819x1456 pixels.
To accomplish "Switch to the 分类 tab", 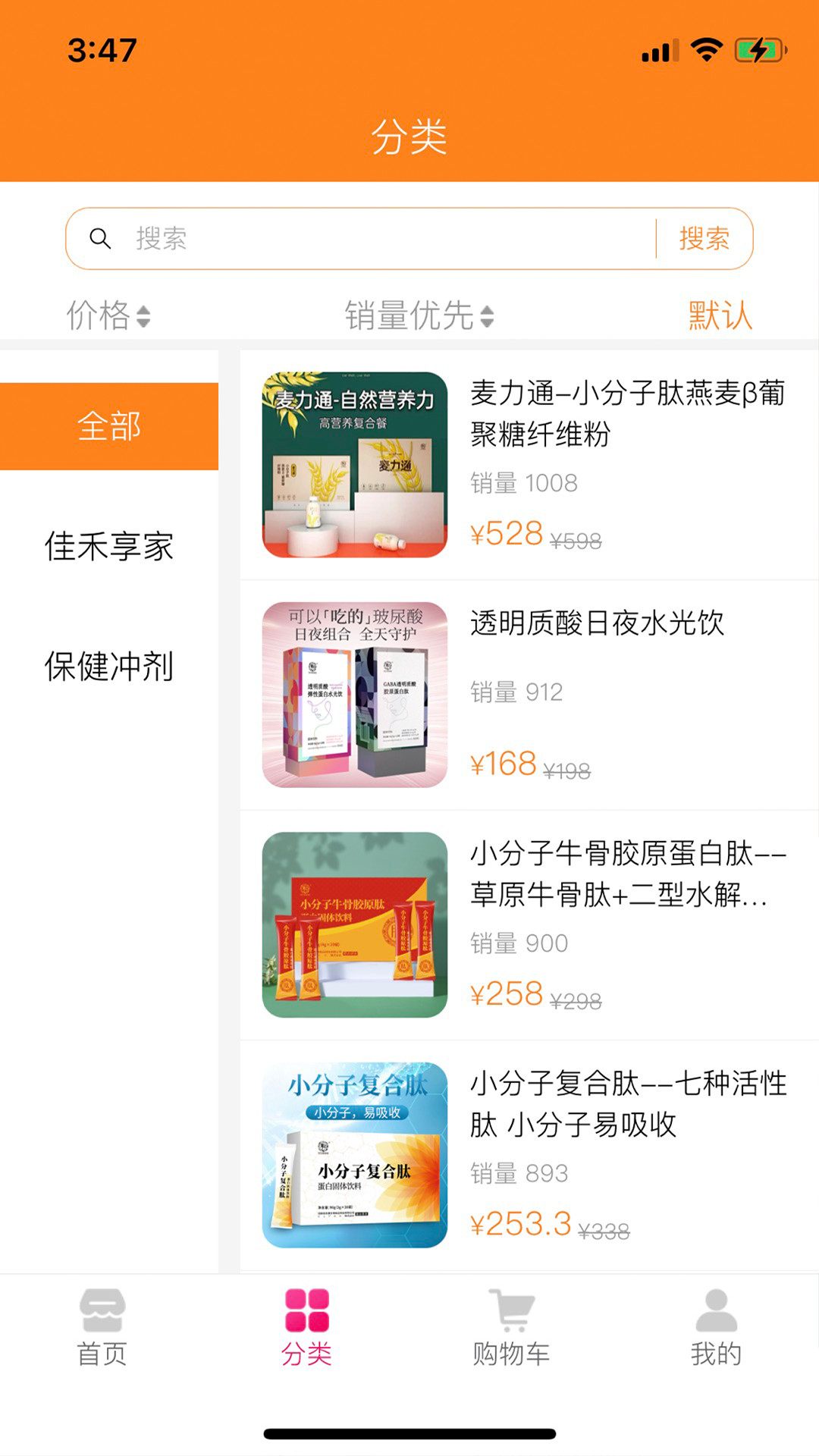I will click(307, 1327).
